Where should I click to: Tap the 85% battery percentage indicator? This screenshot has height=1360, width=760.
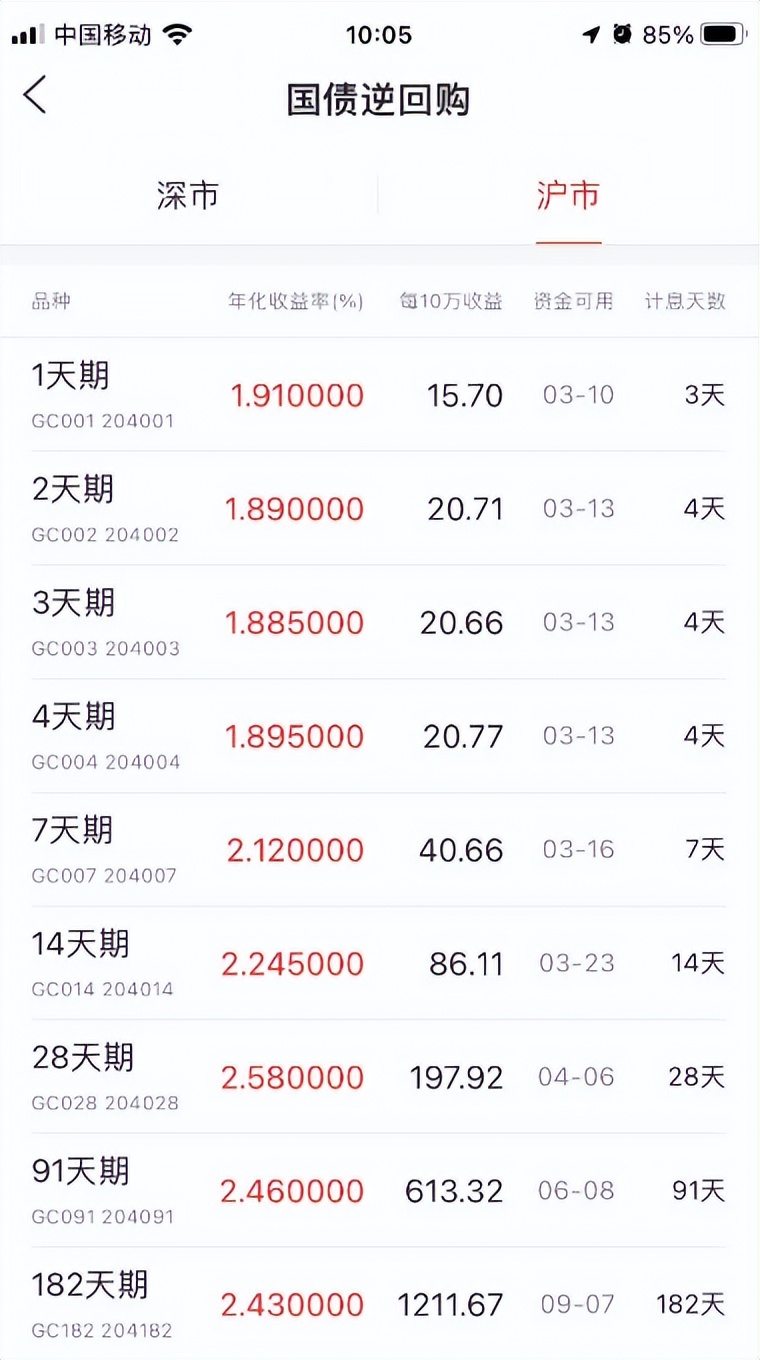pos(668,33)
